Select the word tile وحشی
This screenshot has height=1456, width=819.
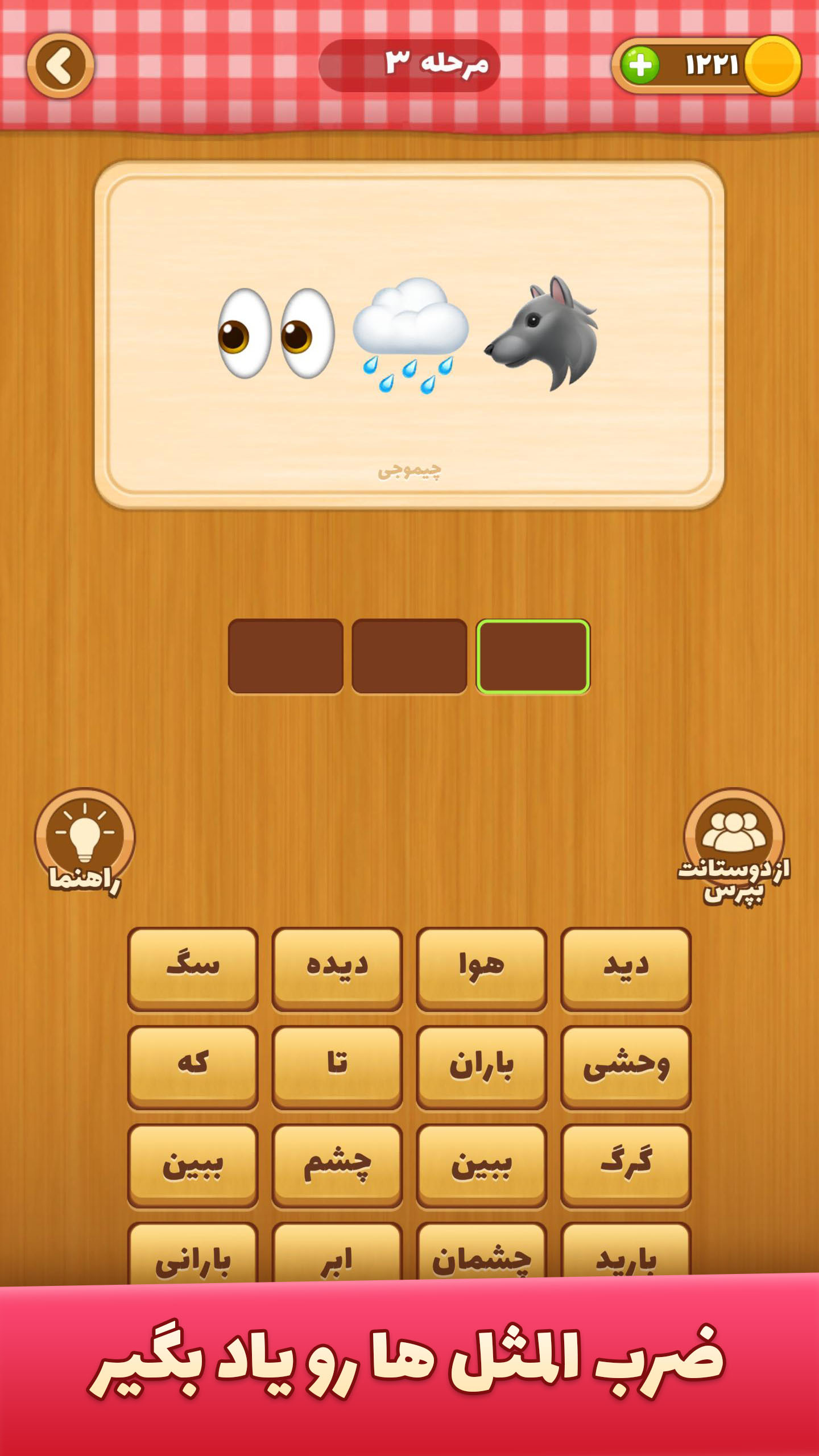click(626, 1065)
